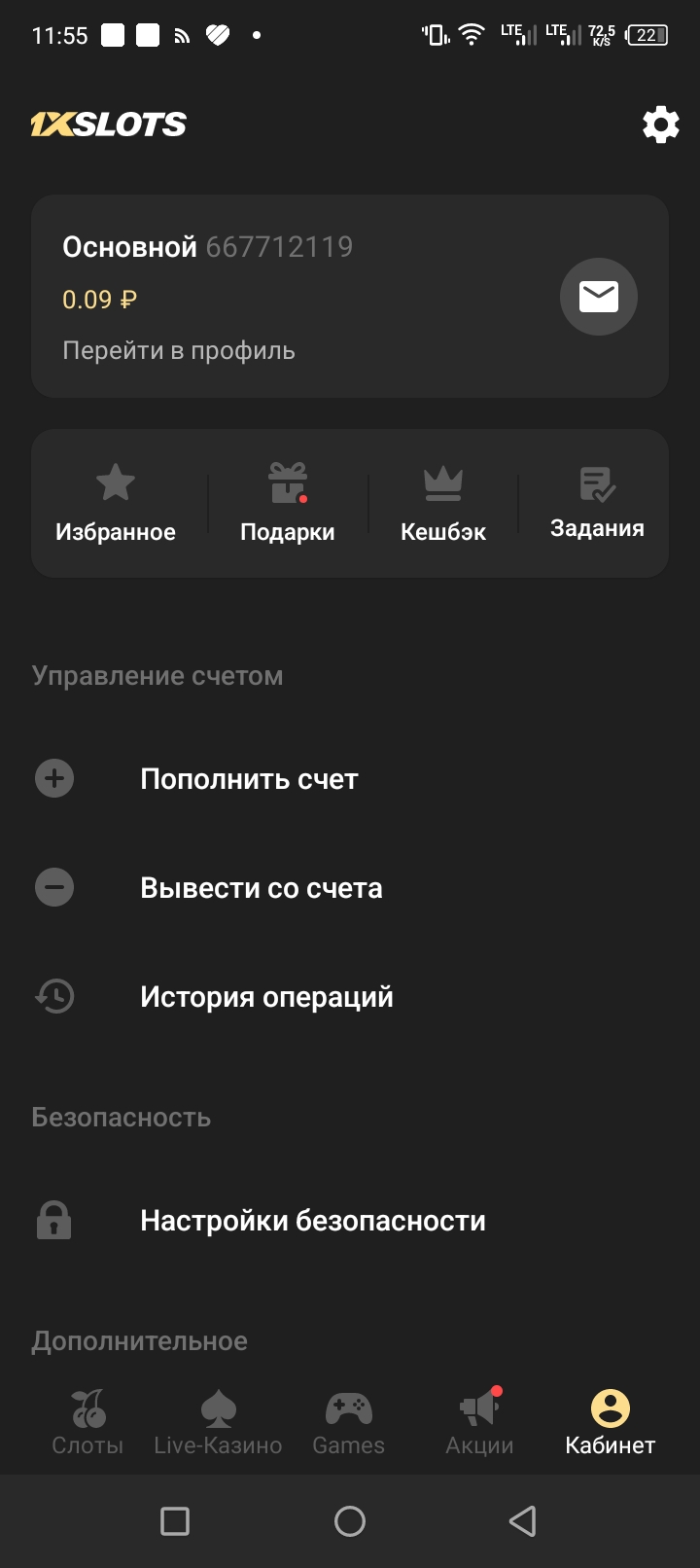This screenshot has height=1568, width=700.
Task: Open Избранное favorites
Action: click(116, 503)
